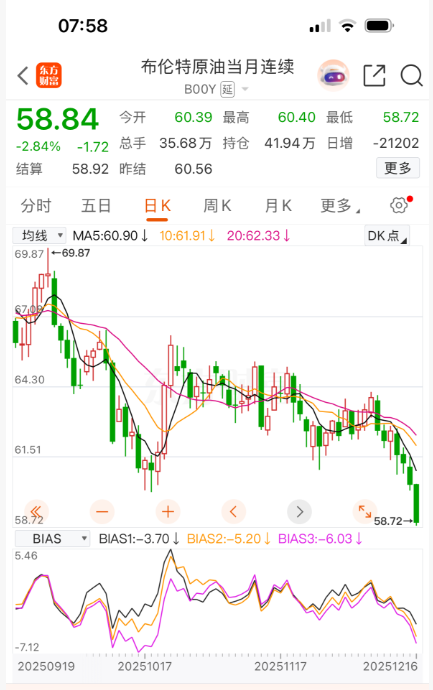Switch to the 分时 chart tab
433x690 pixels.
coord(36,206)
